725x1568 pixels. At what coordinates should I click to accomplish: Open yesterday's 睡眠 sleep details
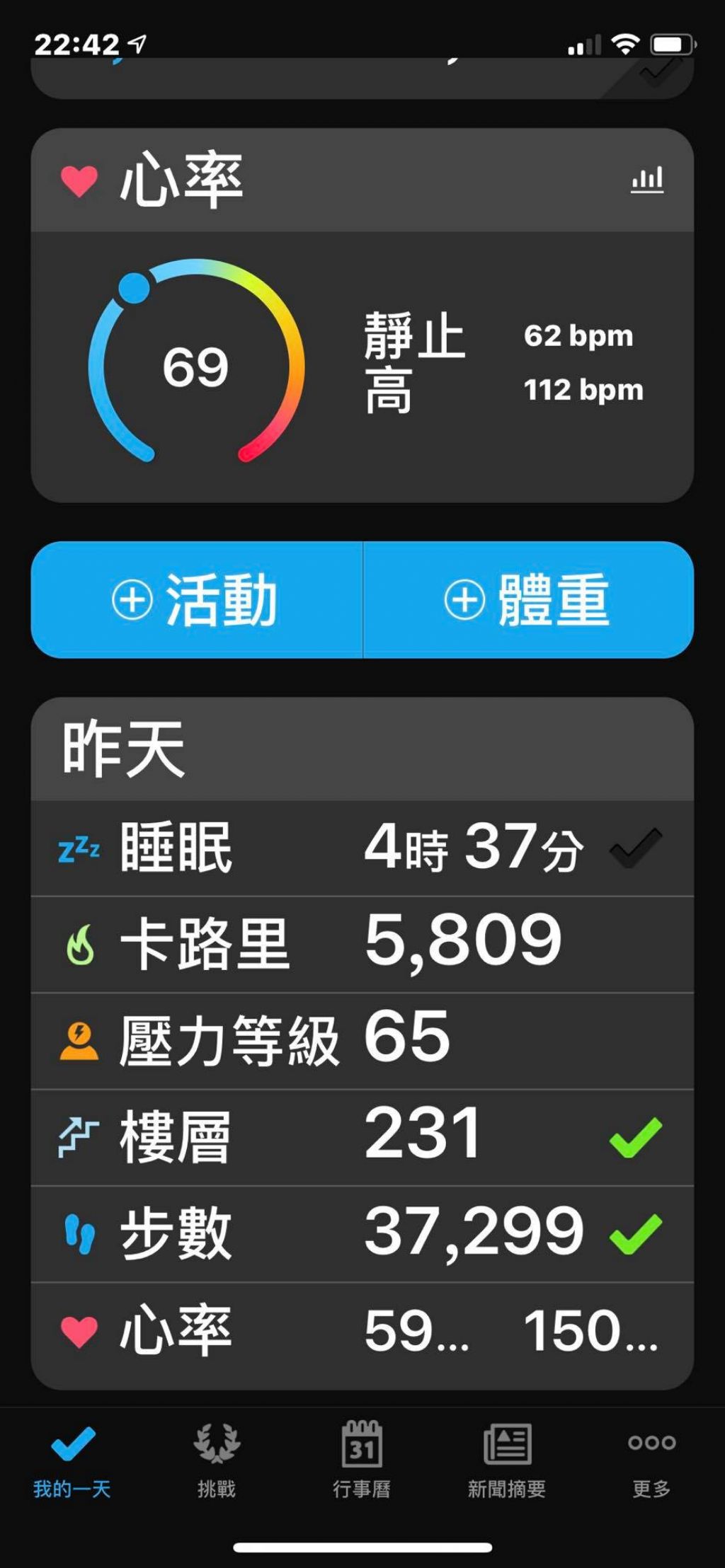tap(362, 848)
